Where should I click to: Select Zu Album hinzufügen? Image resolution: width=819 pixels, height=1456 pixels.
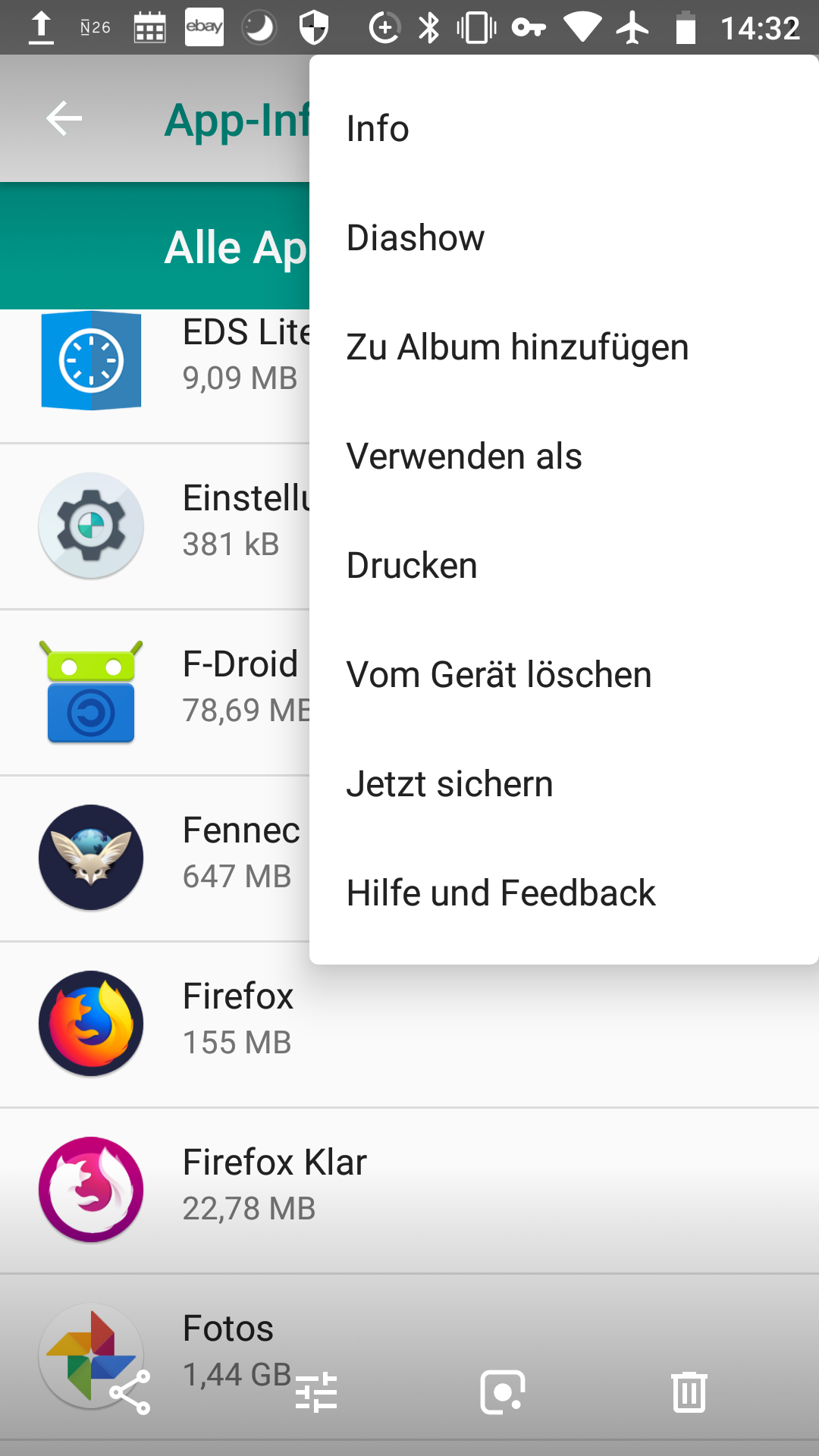(x=517, y=347)
